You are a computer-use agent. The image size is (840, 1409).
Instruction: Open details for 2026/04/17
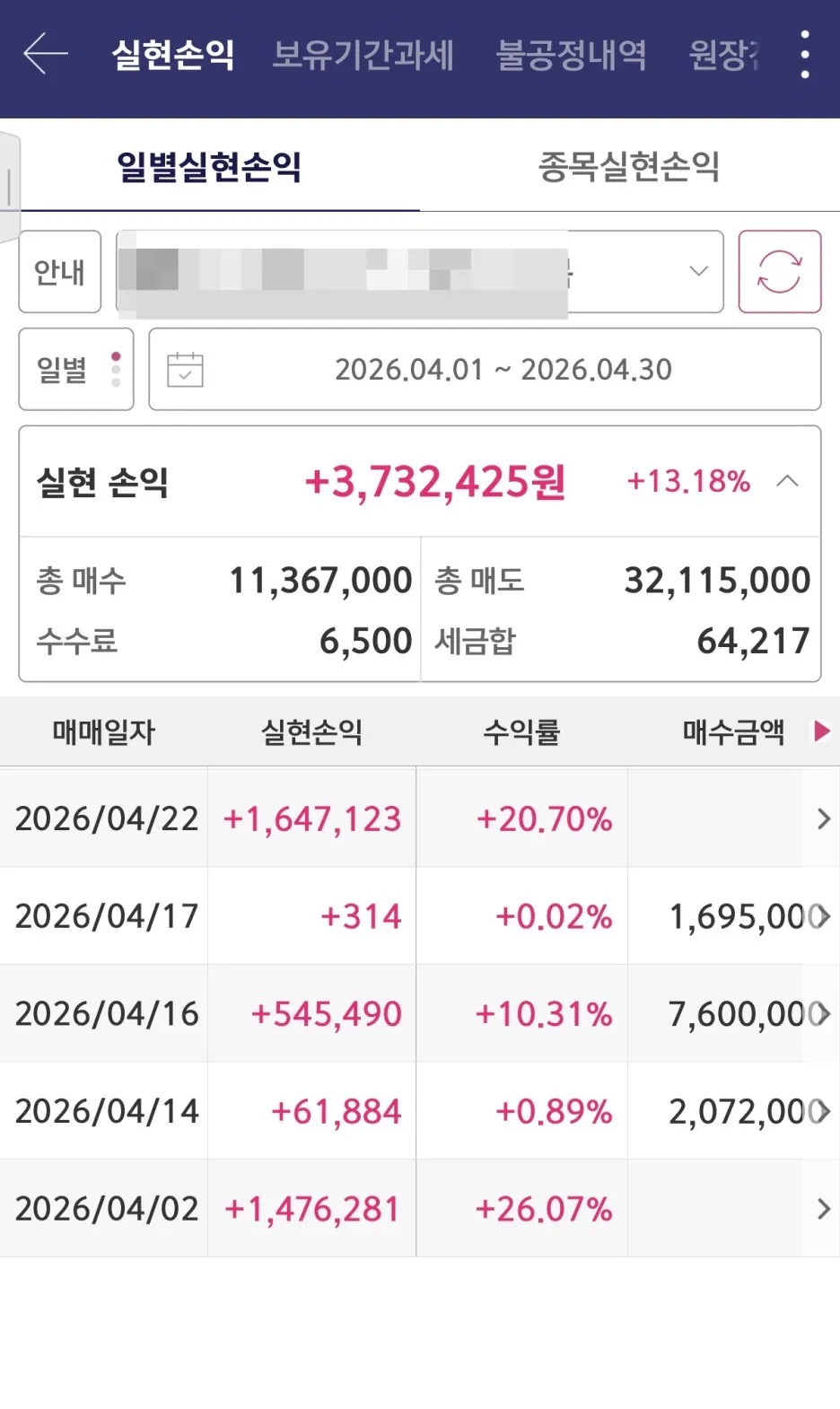[x=420, y=915]
